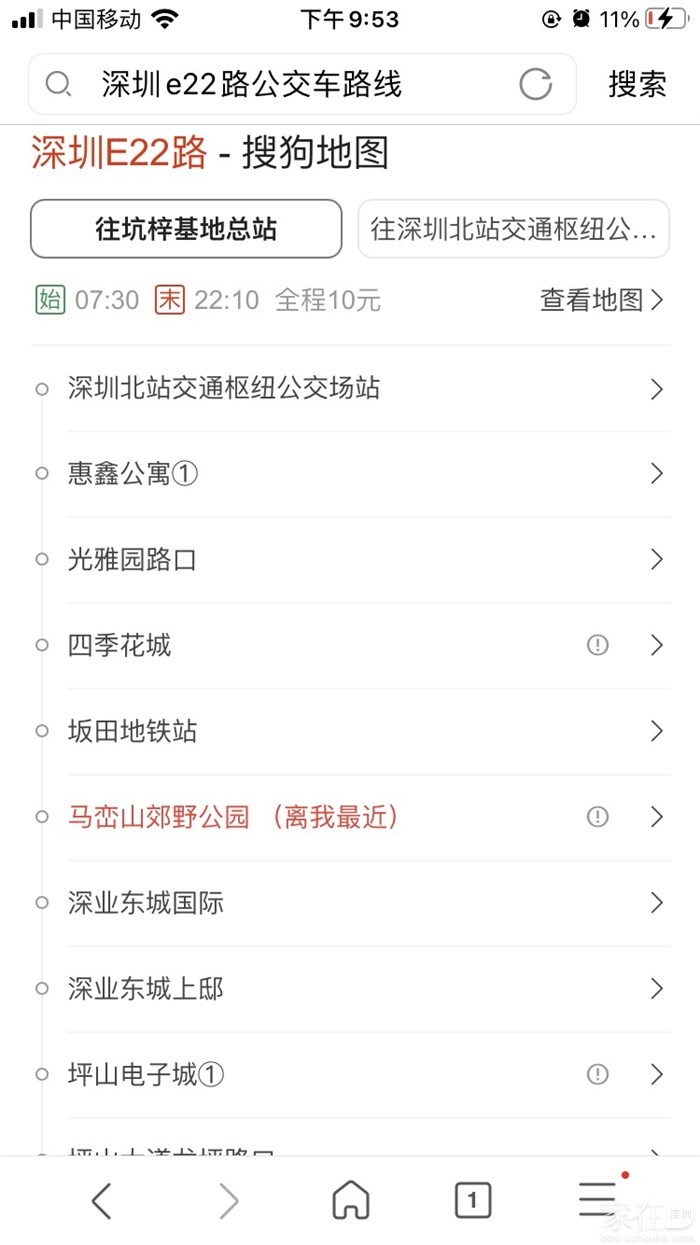Image resolution: width=700 pixels, height=1245 pixels.
Task: Open the browser tabs switcher
Action: 473,1200
